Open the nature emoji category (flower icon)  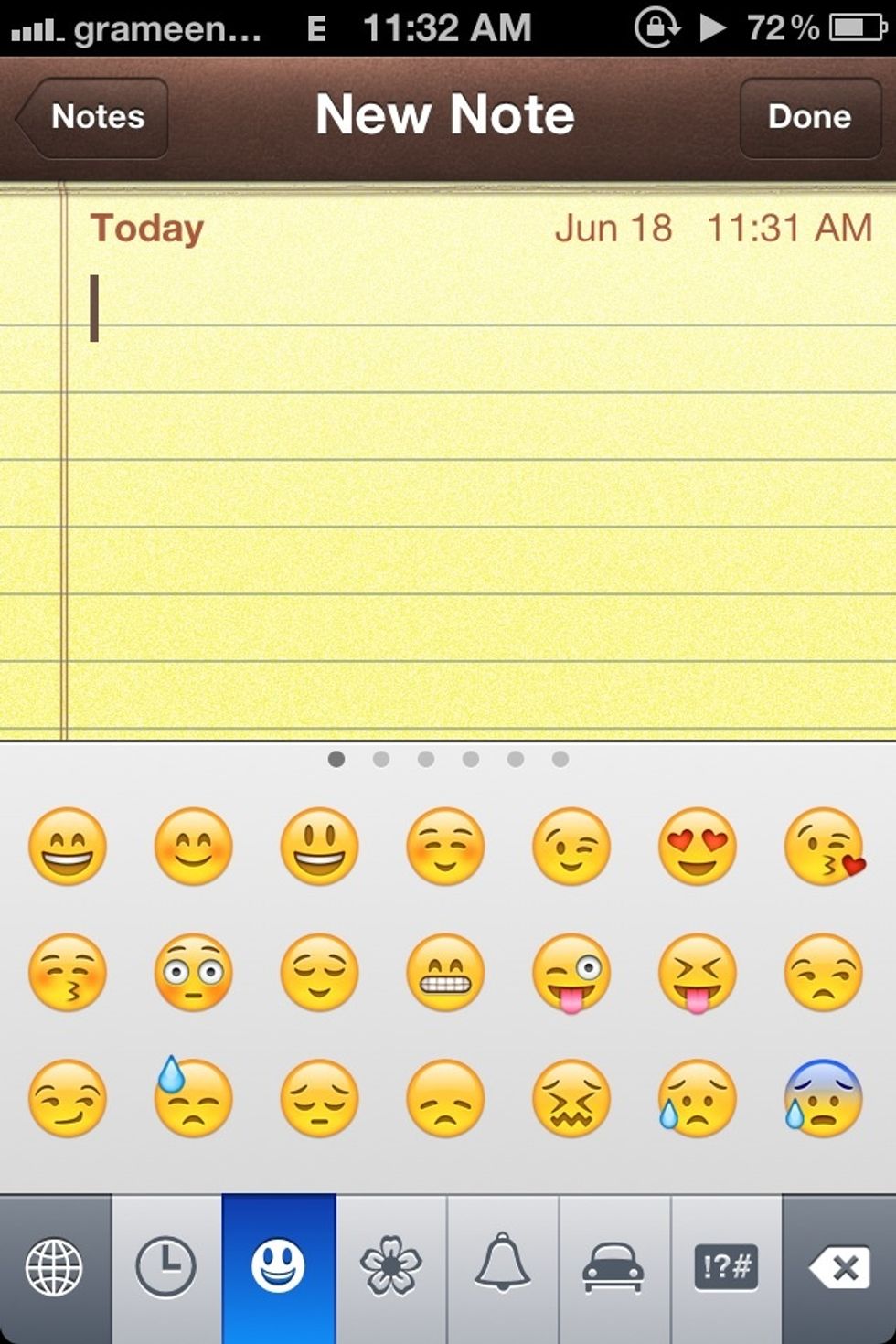(391, 1267)
